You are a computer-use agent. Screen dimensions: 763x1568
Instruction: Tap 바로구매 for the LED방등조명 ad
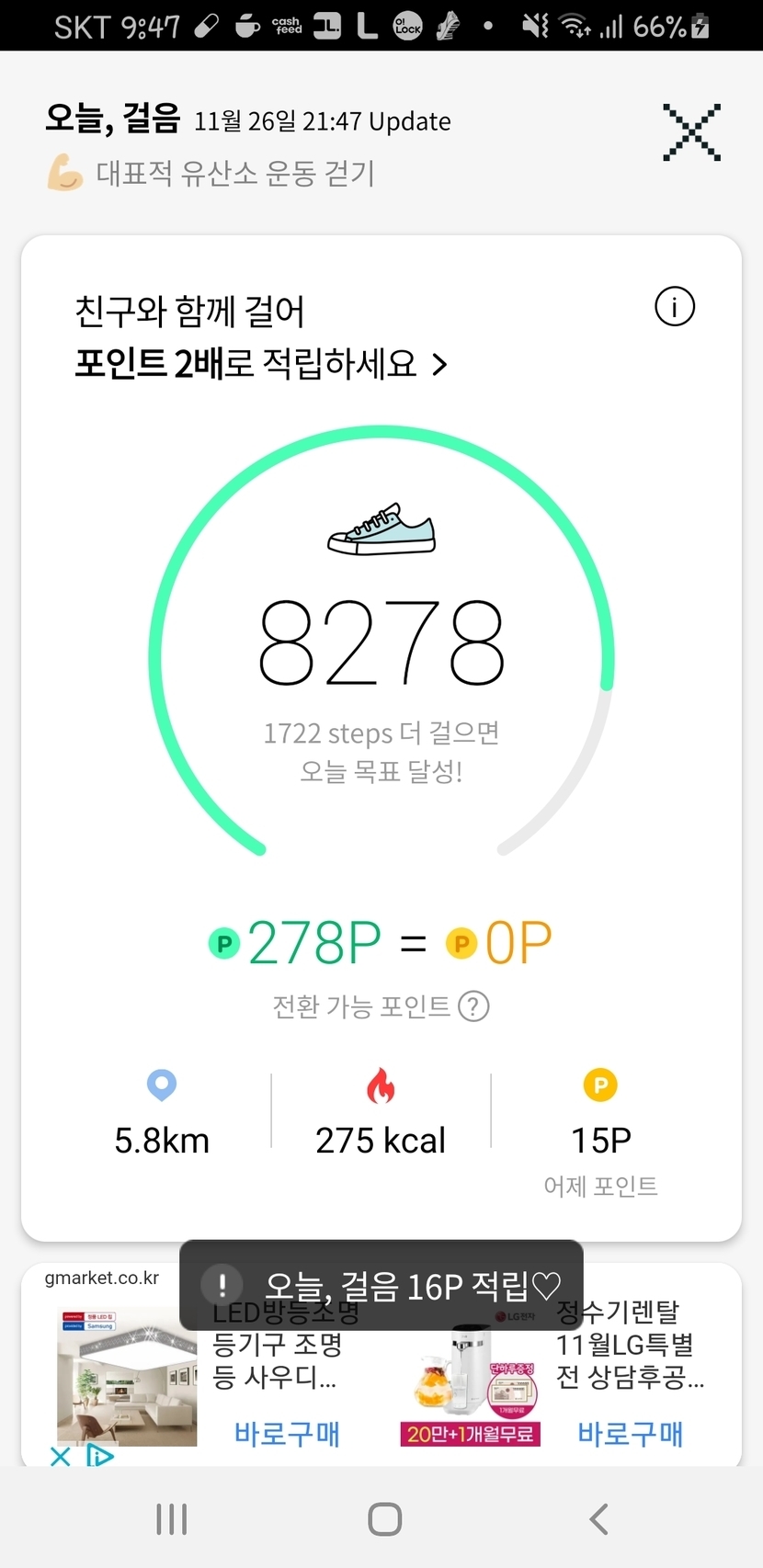[x=287, y=1433]
